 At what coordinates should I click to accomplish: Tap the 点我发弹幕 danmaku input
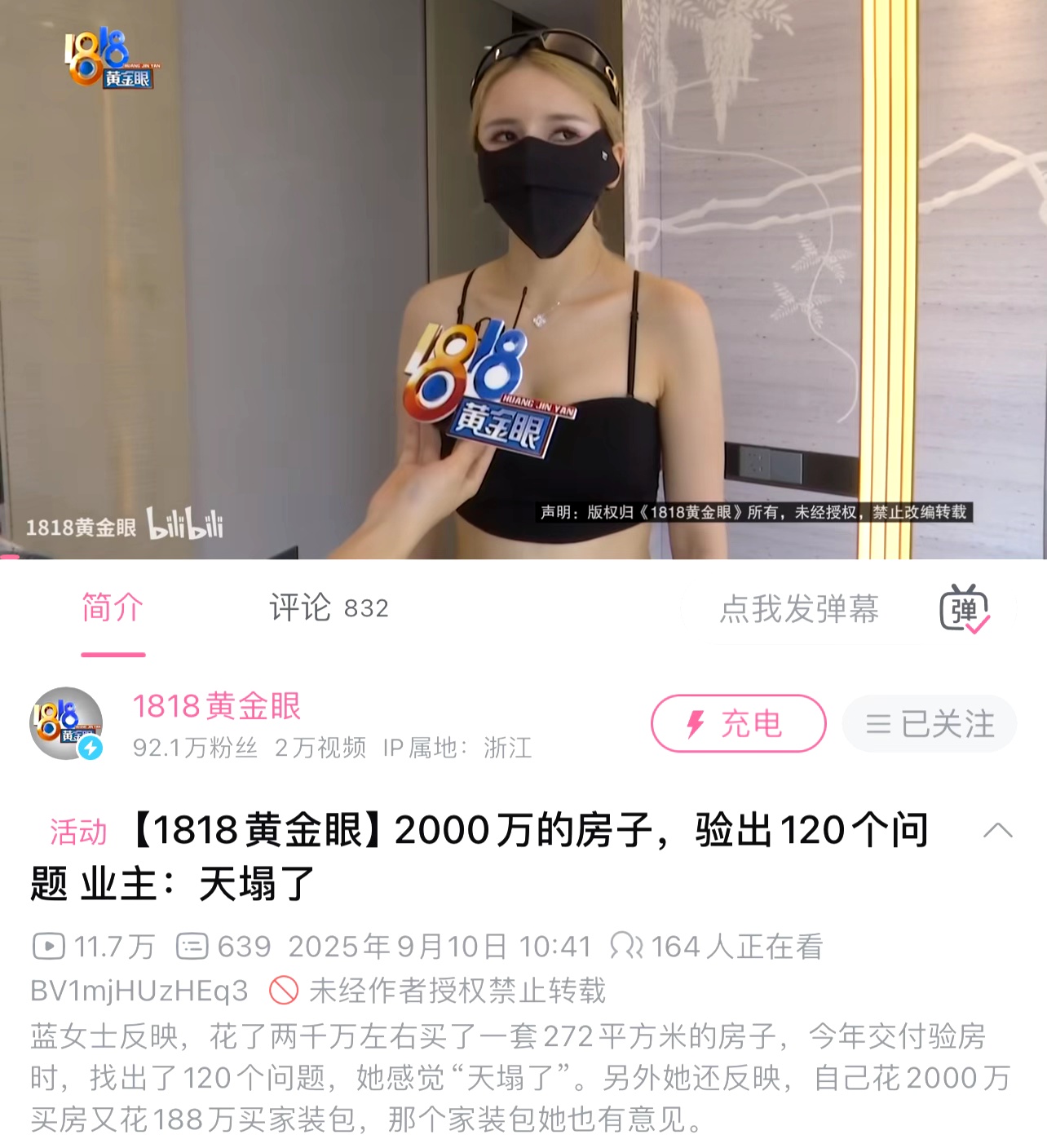point(798,609)
